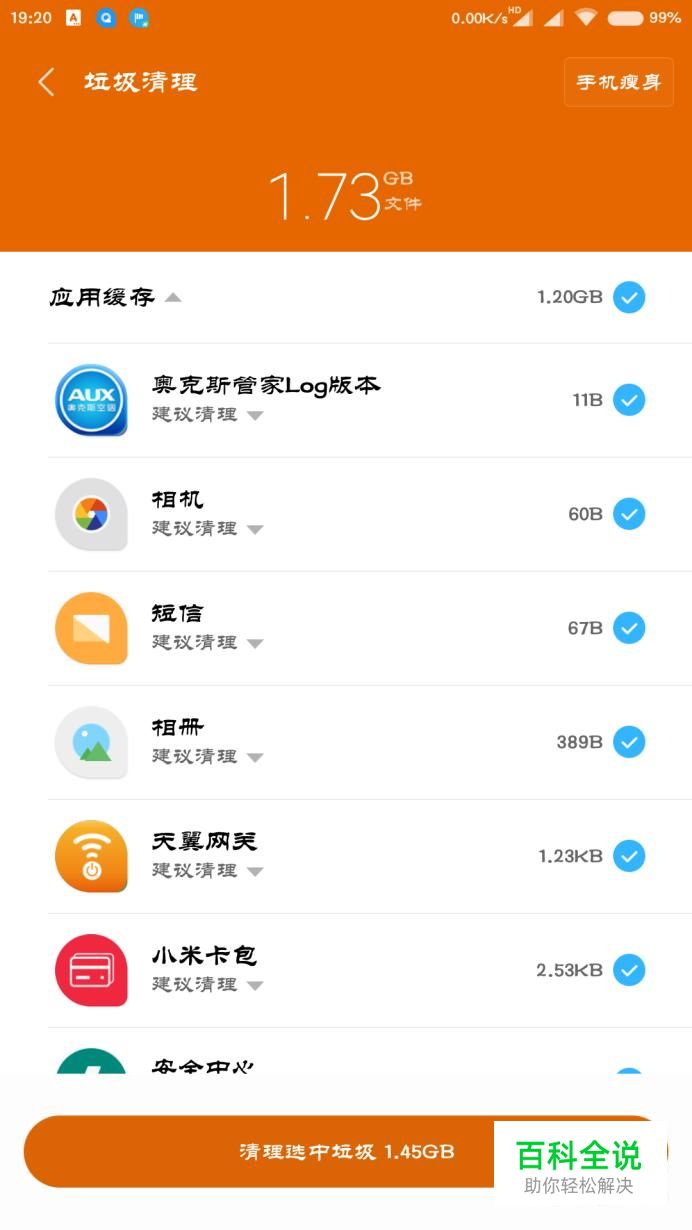Deselect the 短信 cache checkbox
This screenshot has width=692, height=1230.
pos(629,628)
